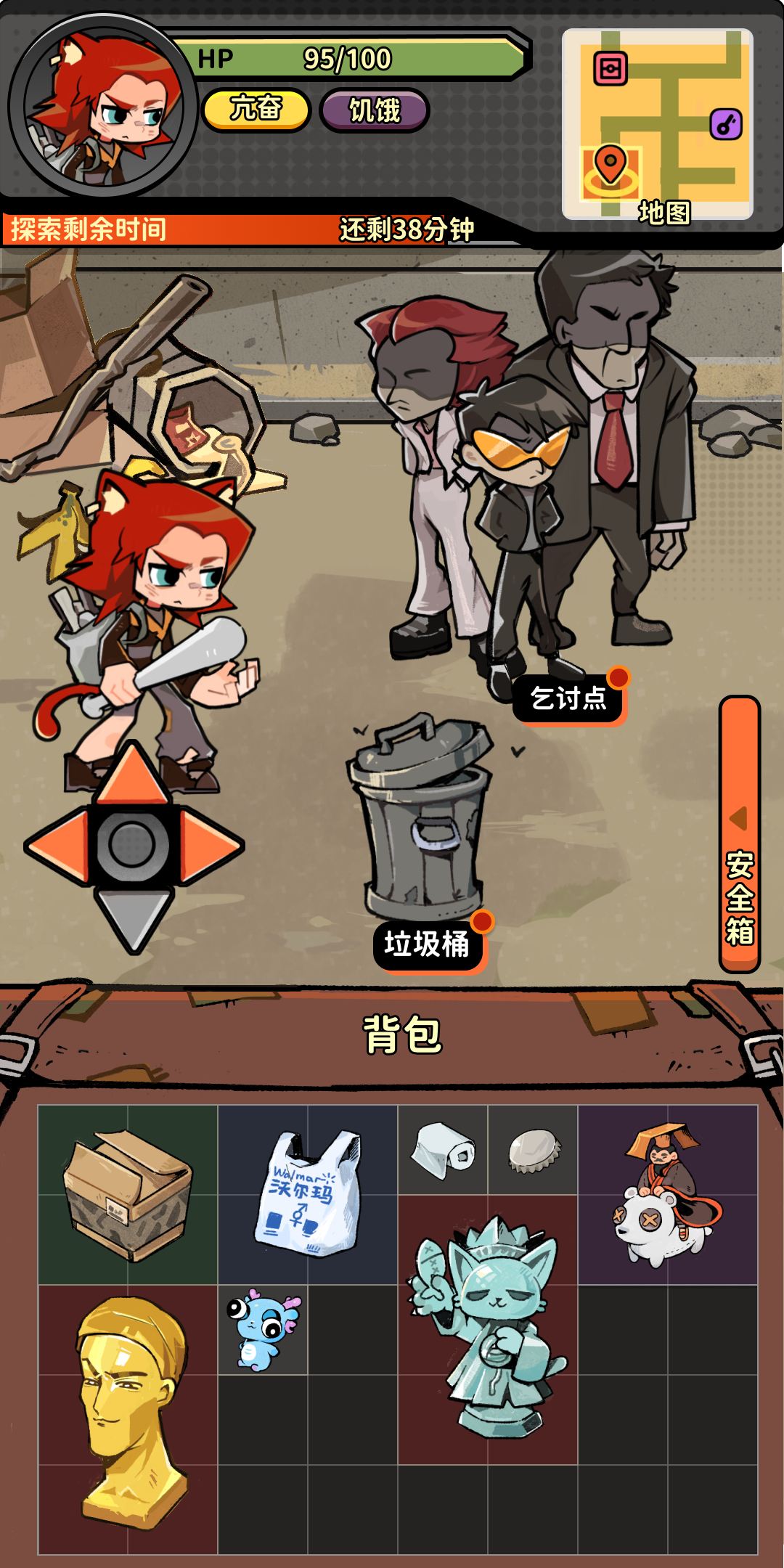Tap the 乞讨点 interaction label

pyautogui.click(x=568, y=698)
